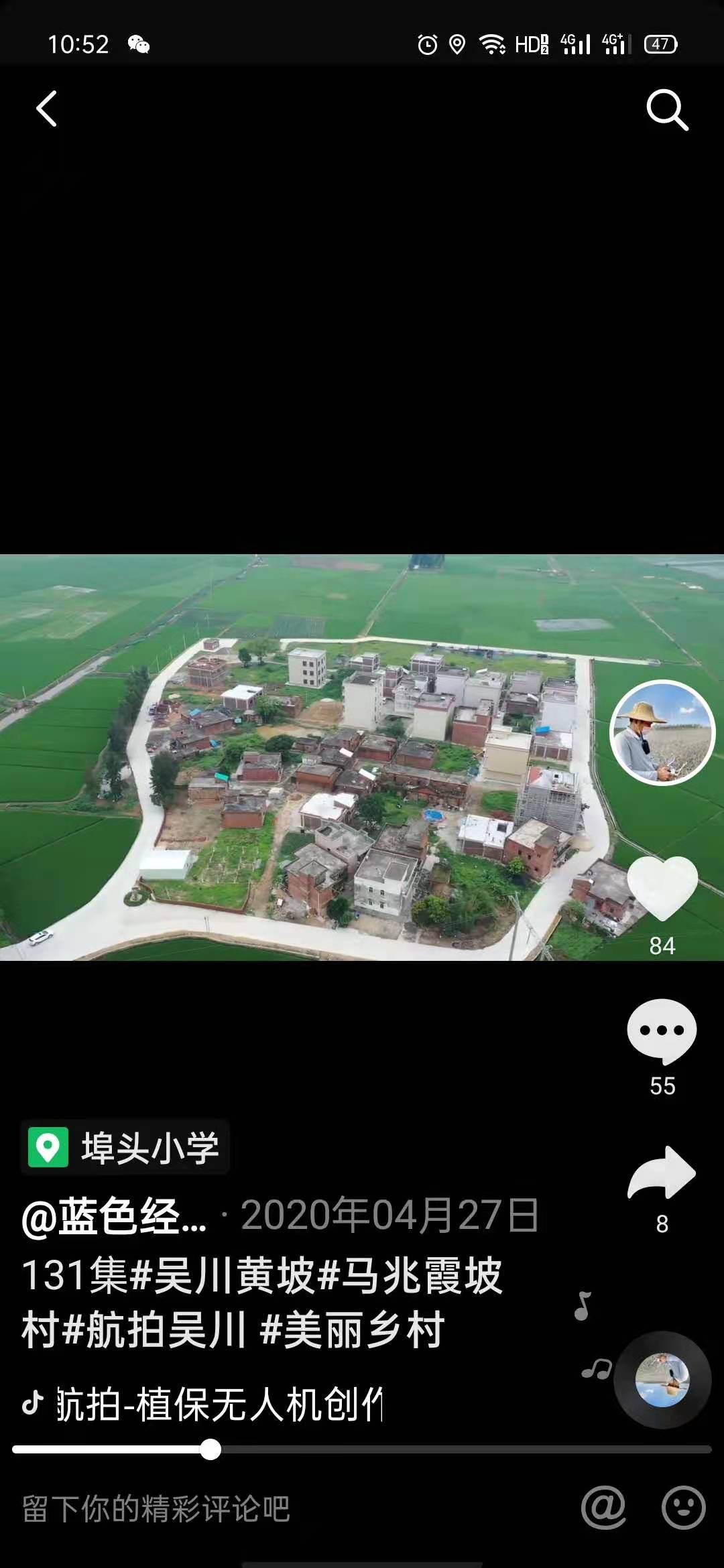This screenshot has width=724, height=1568.
Task: Mention someone with the @ icon
Action: point(603,1508)
